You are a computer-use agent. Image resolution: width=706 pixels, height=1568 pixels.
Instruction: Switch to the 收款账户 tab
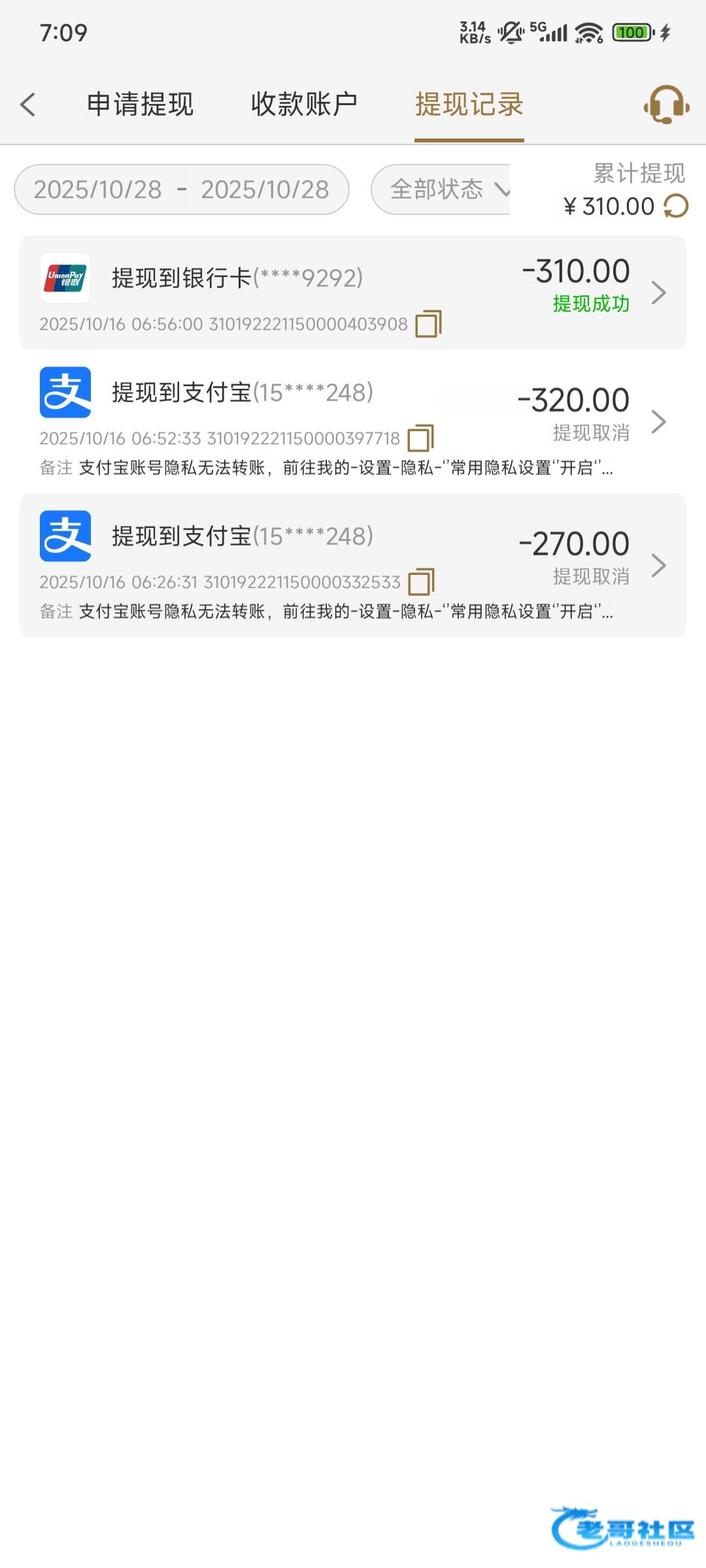(305, 105)
